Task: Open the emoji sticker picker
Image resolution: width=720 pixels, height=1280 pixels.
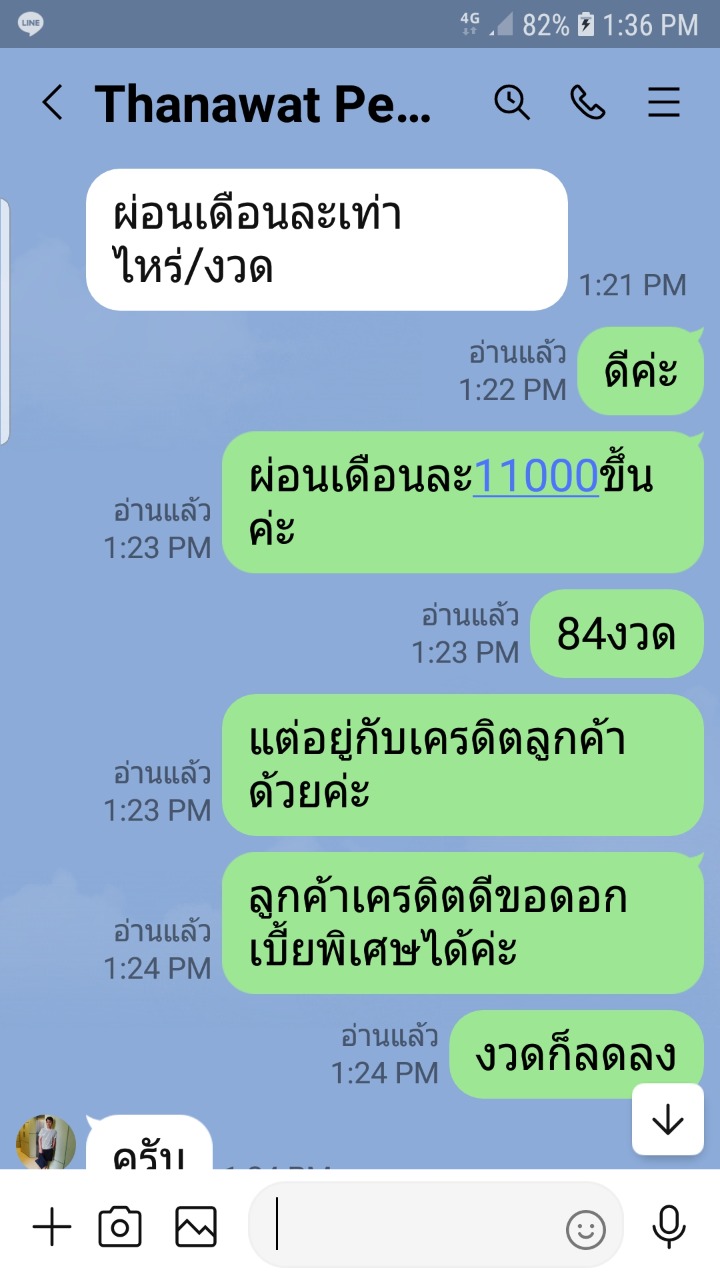Action: [586, 1229]
